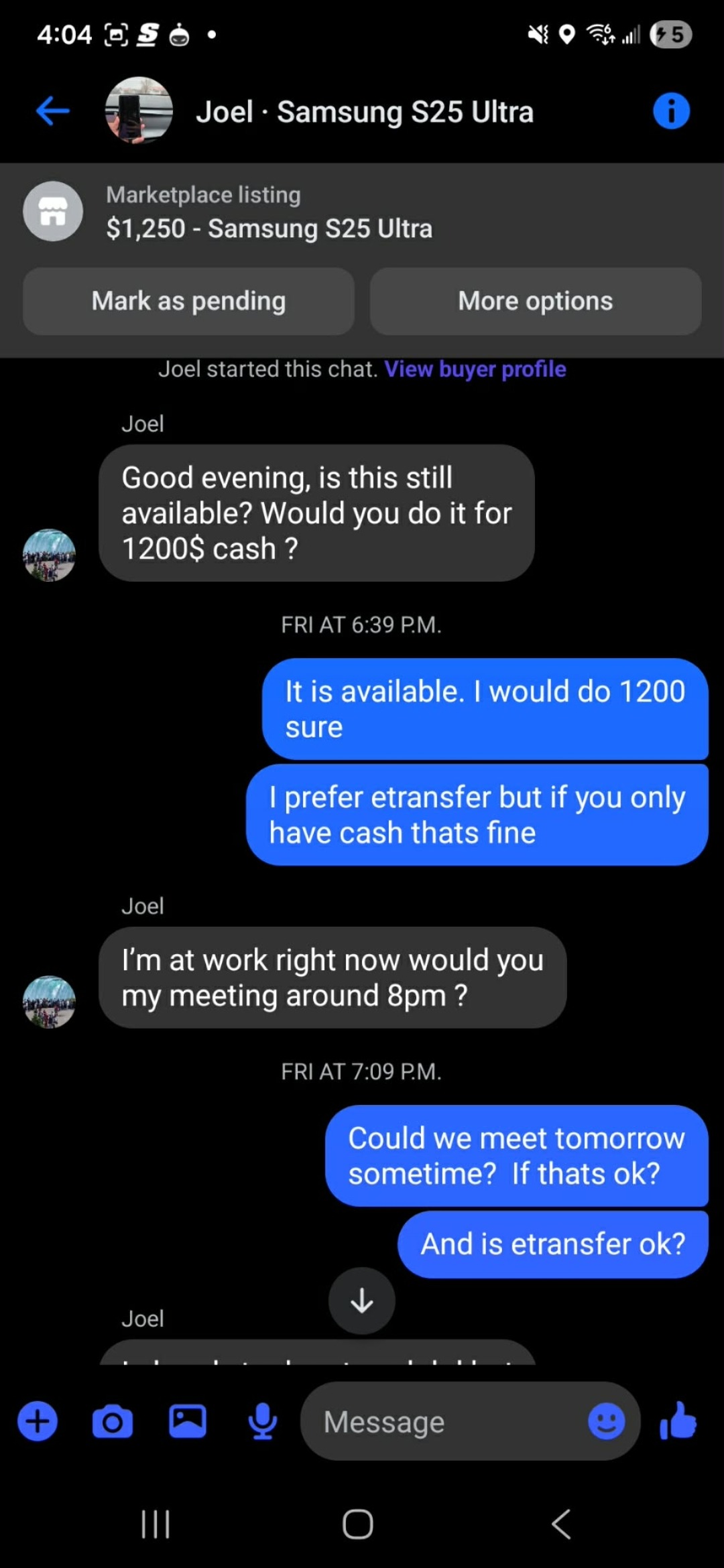The image size is (724, 1568).
Task: View buyer profile link
Action: click(x=475, y=369)
